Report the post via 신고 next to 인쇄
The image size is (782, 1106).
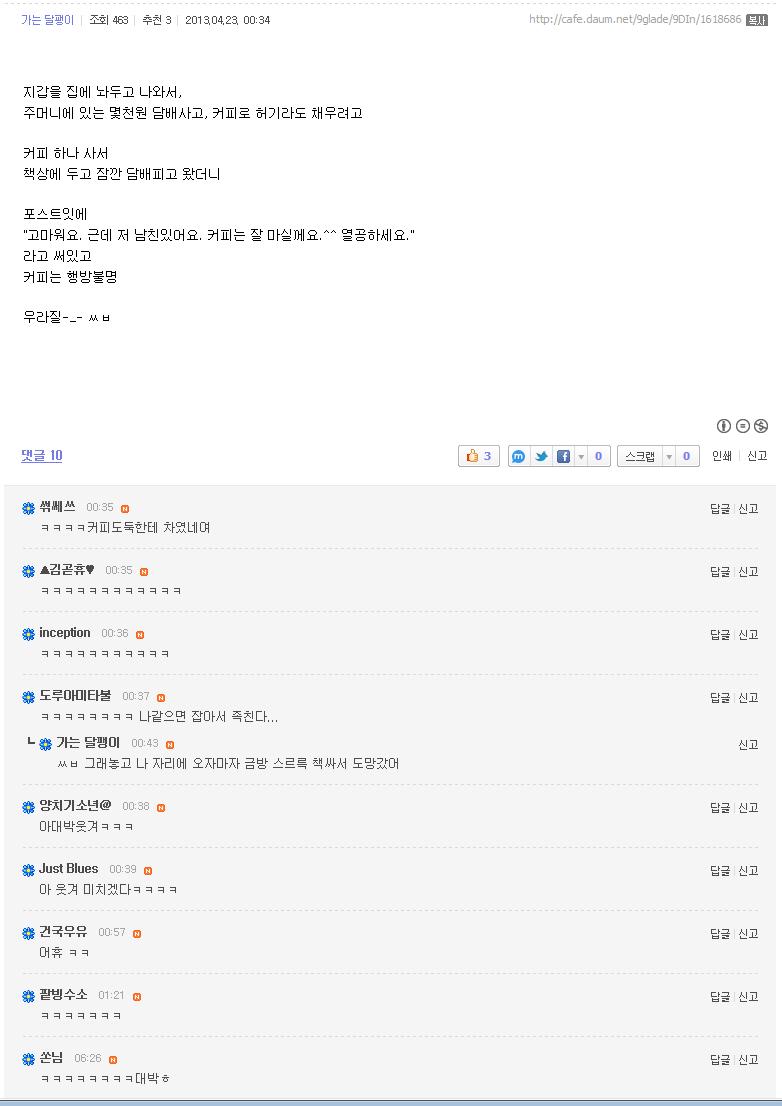point(757,456)
